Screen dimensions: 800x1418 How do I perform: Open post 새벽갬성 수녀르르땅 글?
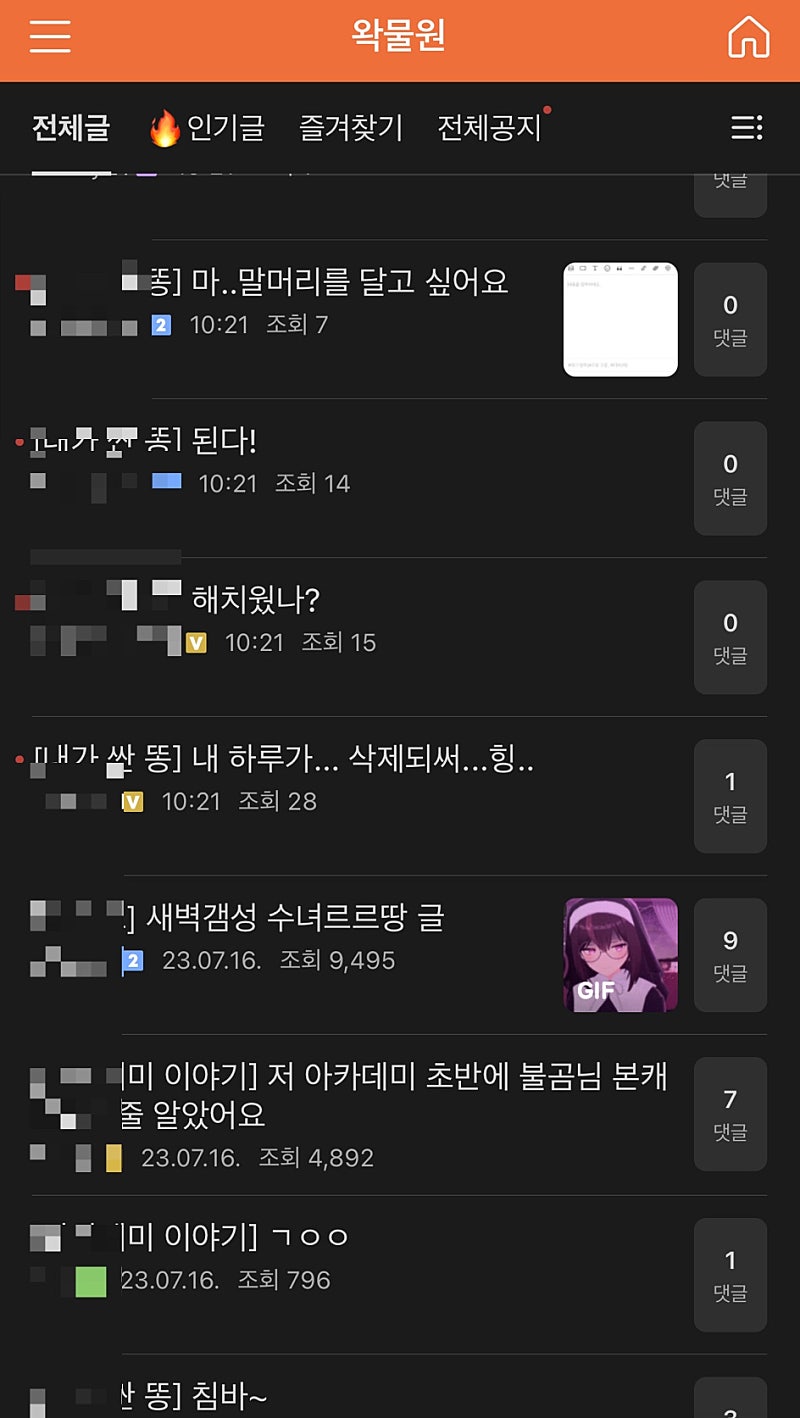click(x=295, y=918)
